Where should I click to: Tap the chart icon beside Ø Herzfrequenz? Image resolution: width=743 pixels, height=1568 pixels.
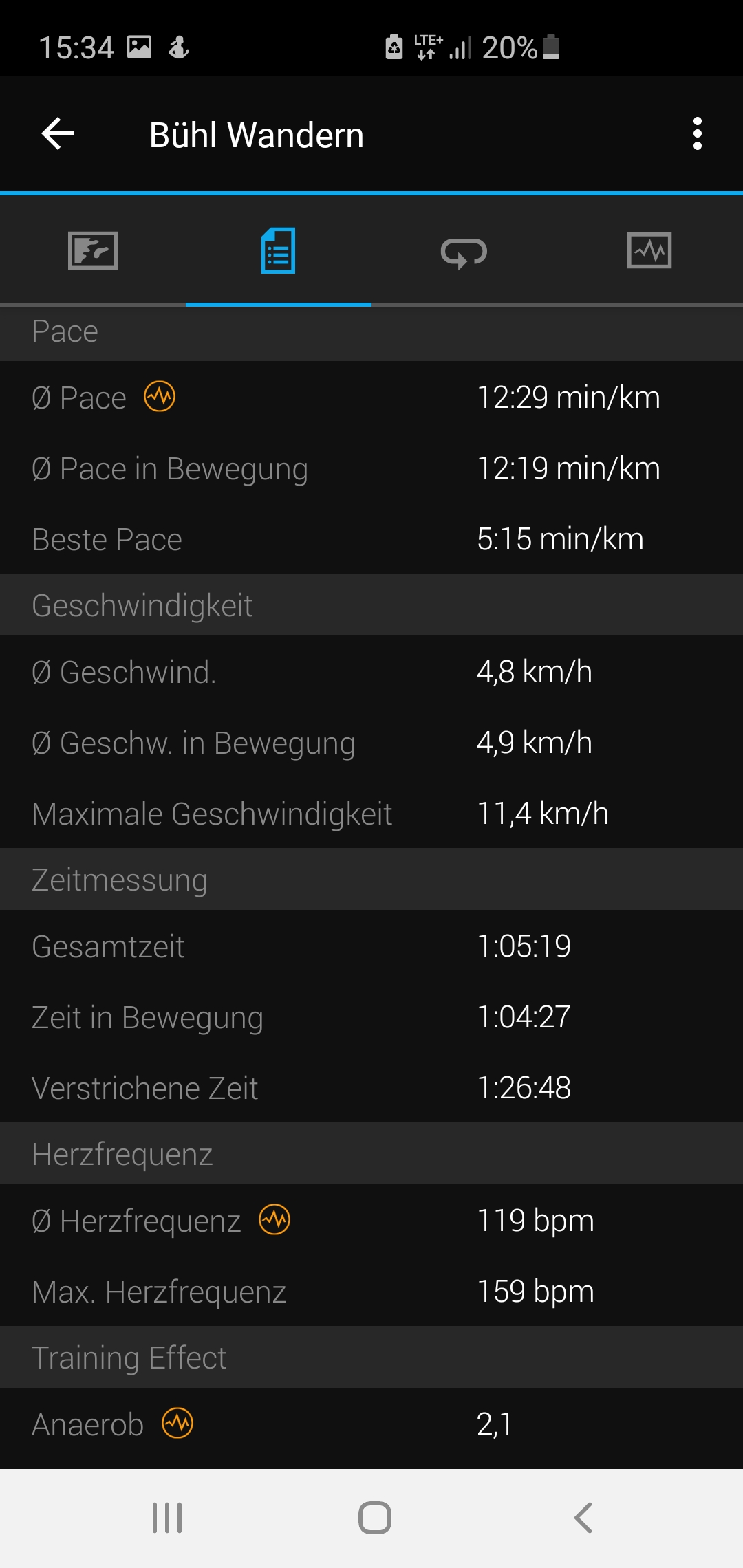coord(274,1220)
